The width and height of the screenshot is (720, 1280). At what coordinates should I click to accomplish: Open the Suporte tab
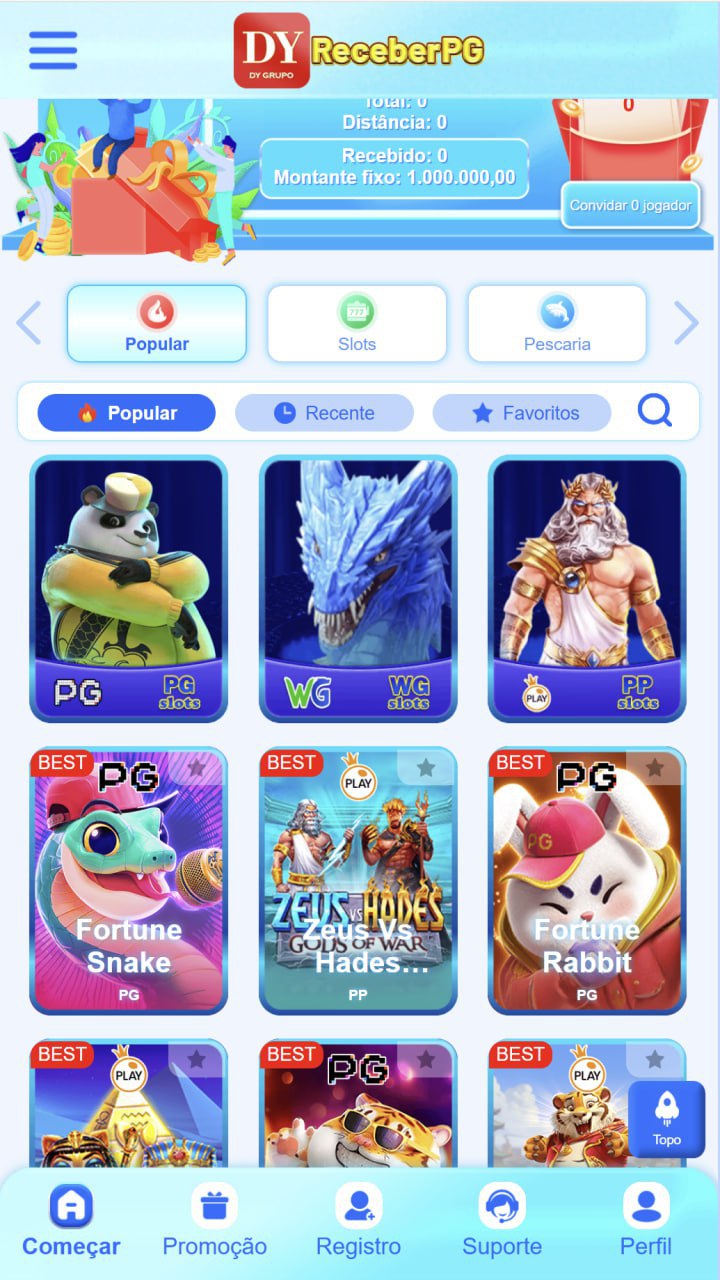pyautogui.click(x=502, y=1220)
